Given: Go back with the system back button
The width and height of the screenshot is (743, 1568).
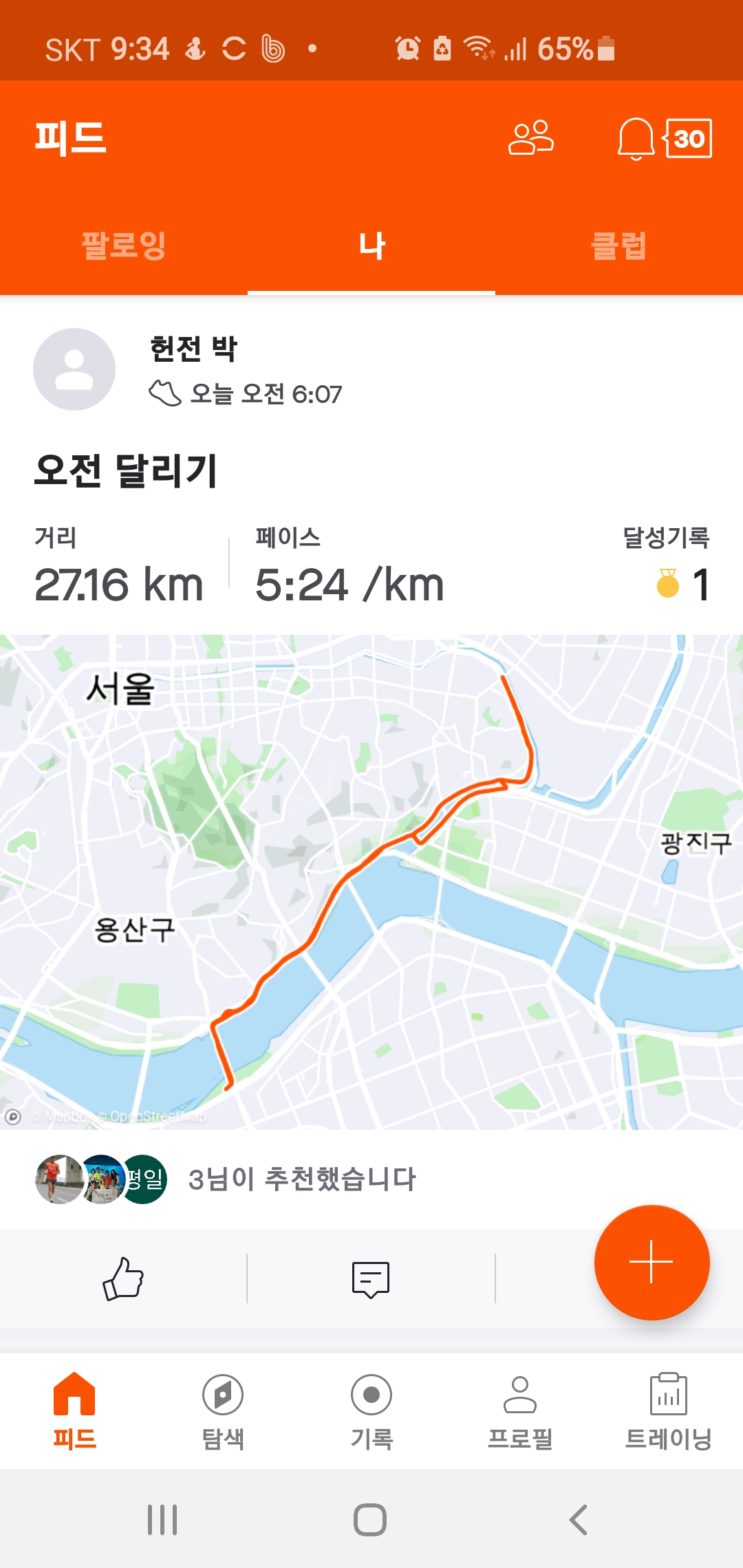Looking at the screenshot, I should click(578, 1520).
